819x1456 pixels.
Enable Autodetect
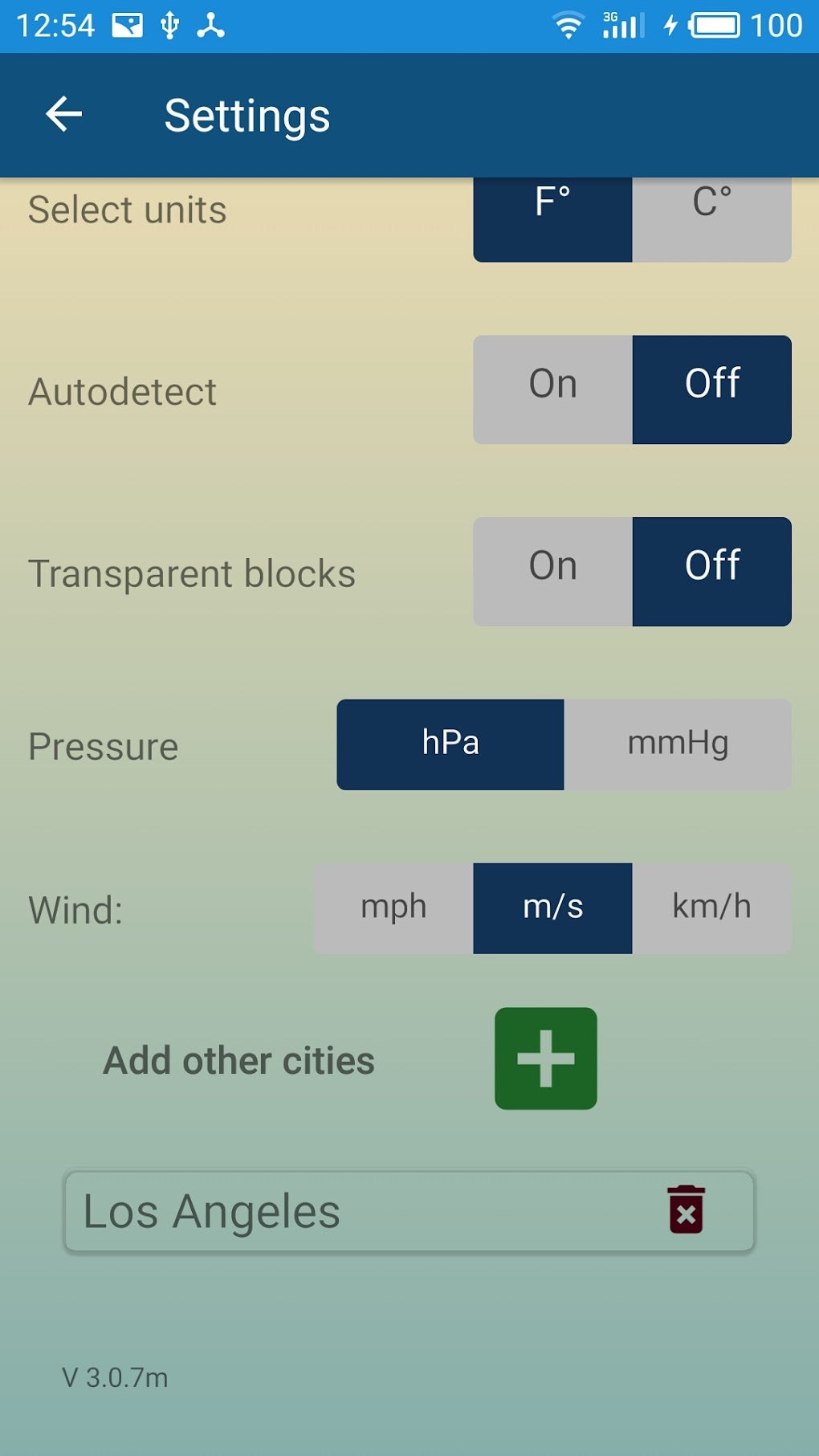click(x=552, y=389)
